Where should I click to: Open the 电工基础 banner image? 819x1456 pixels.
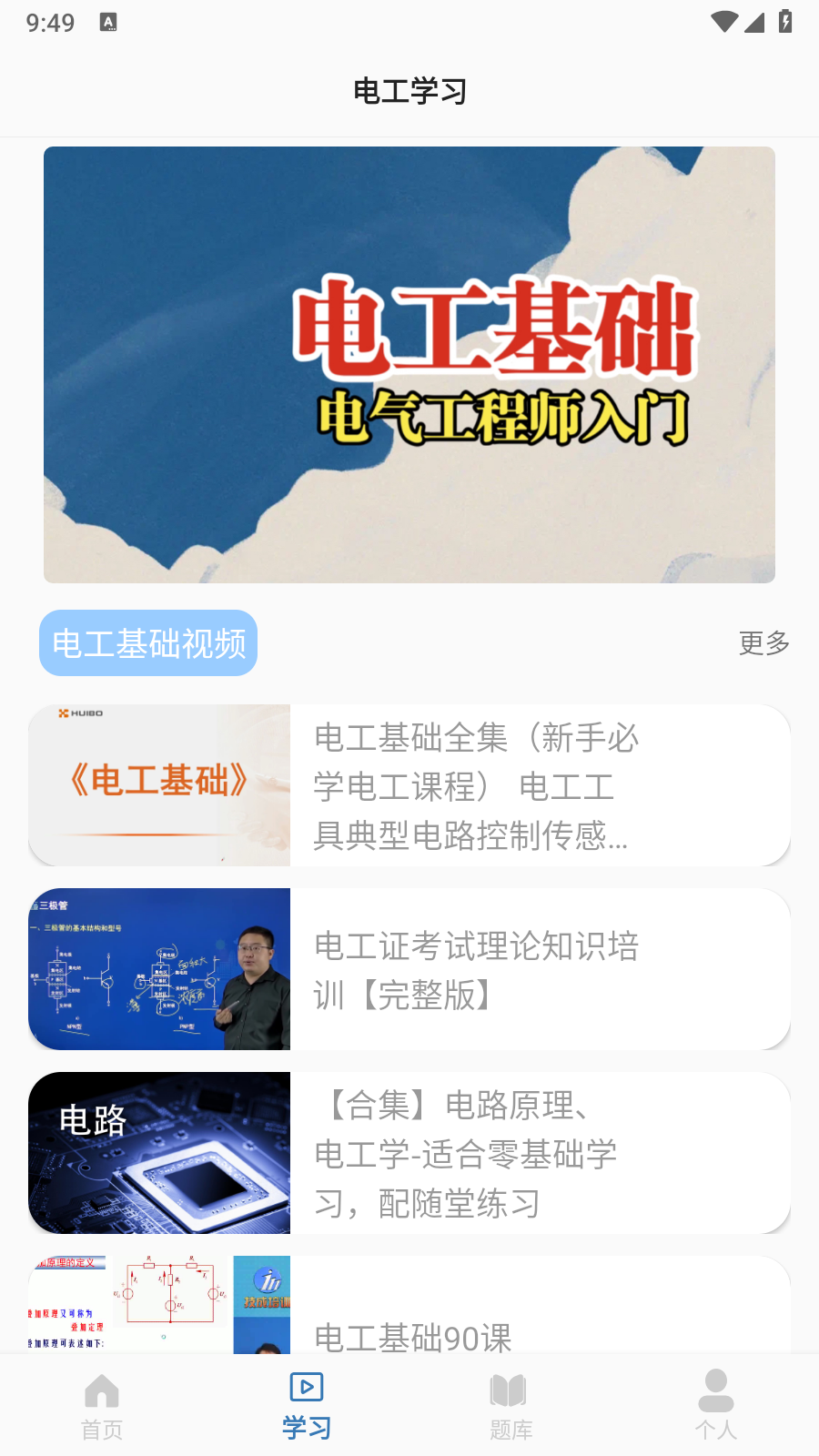click(409, 365)
